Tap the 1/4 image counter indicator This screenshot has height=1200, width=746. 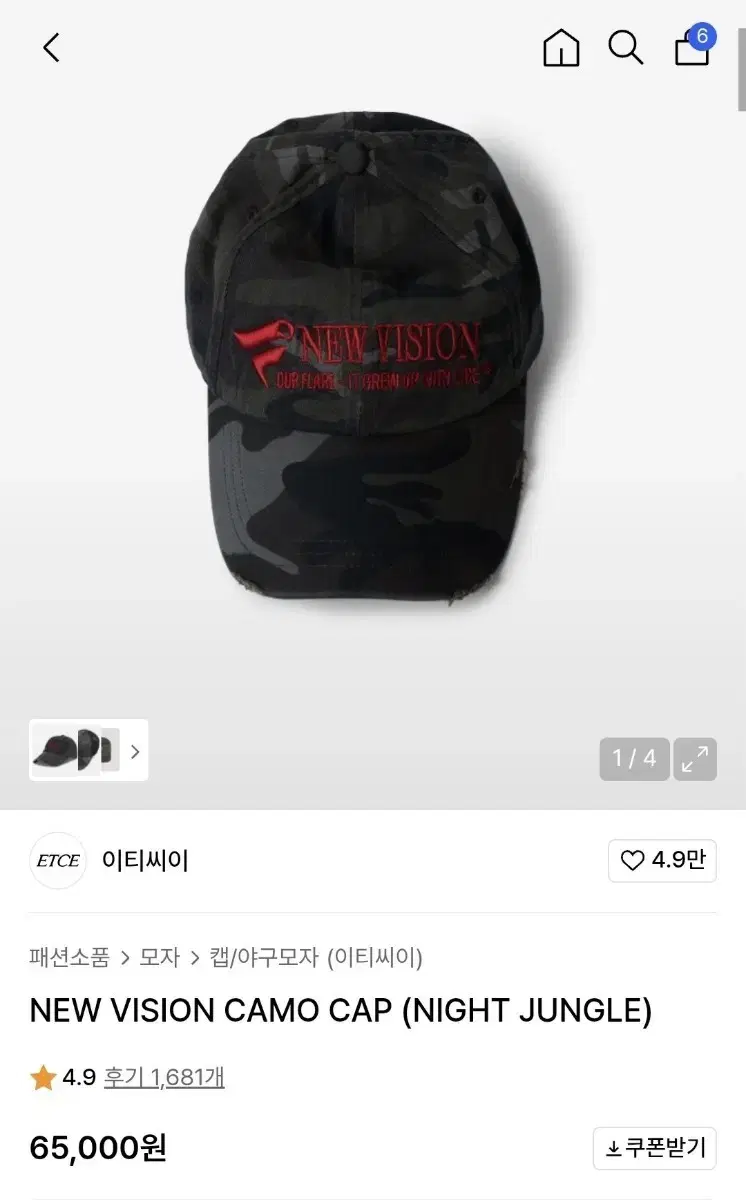634,759
